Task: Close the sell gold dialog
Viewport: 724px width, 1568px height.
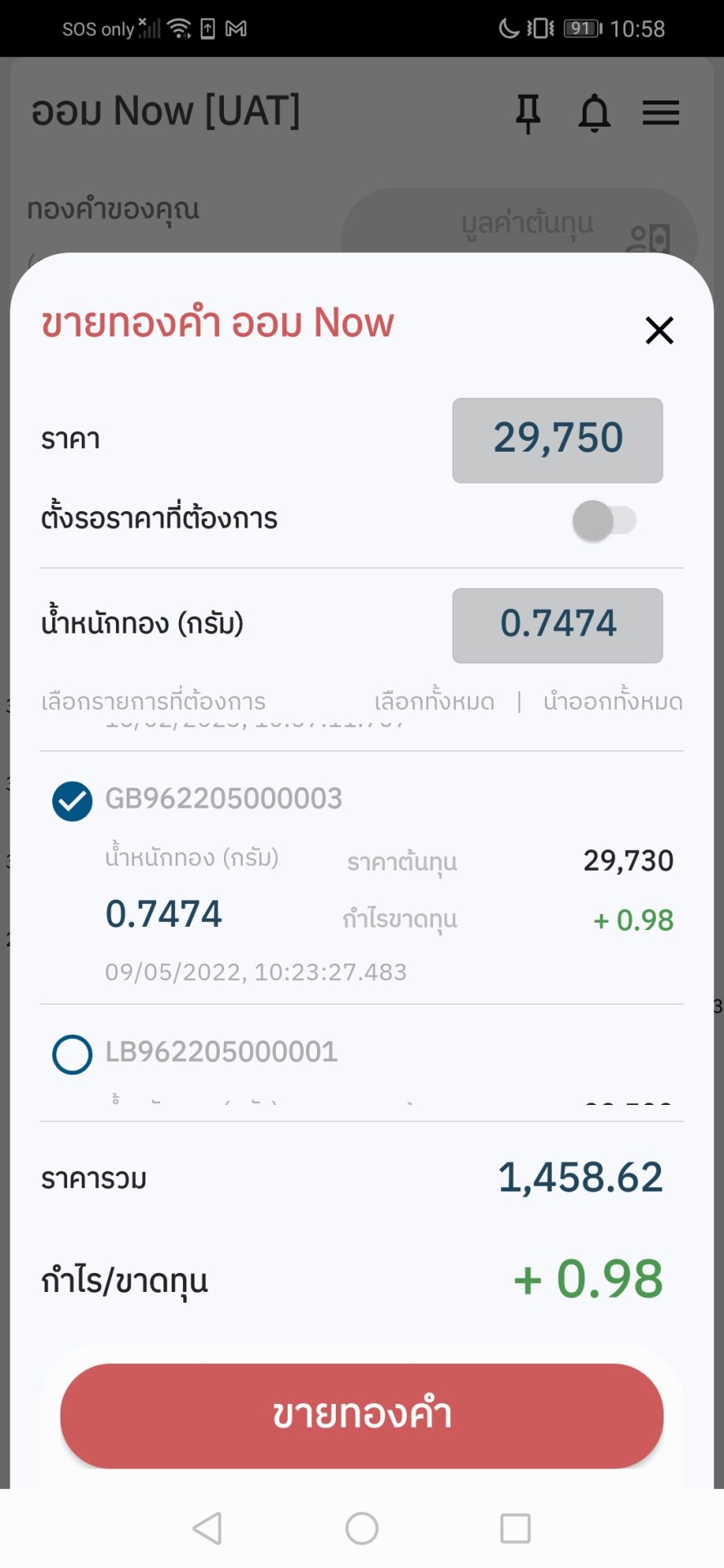Action: (659, 331)
